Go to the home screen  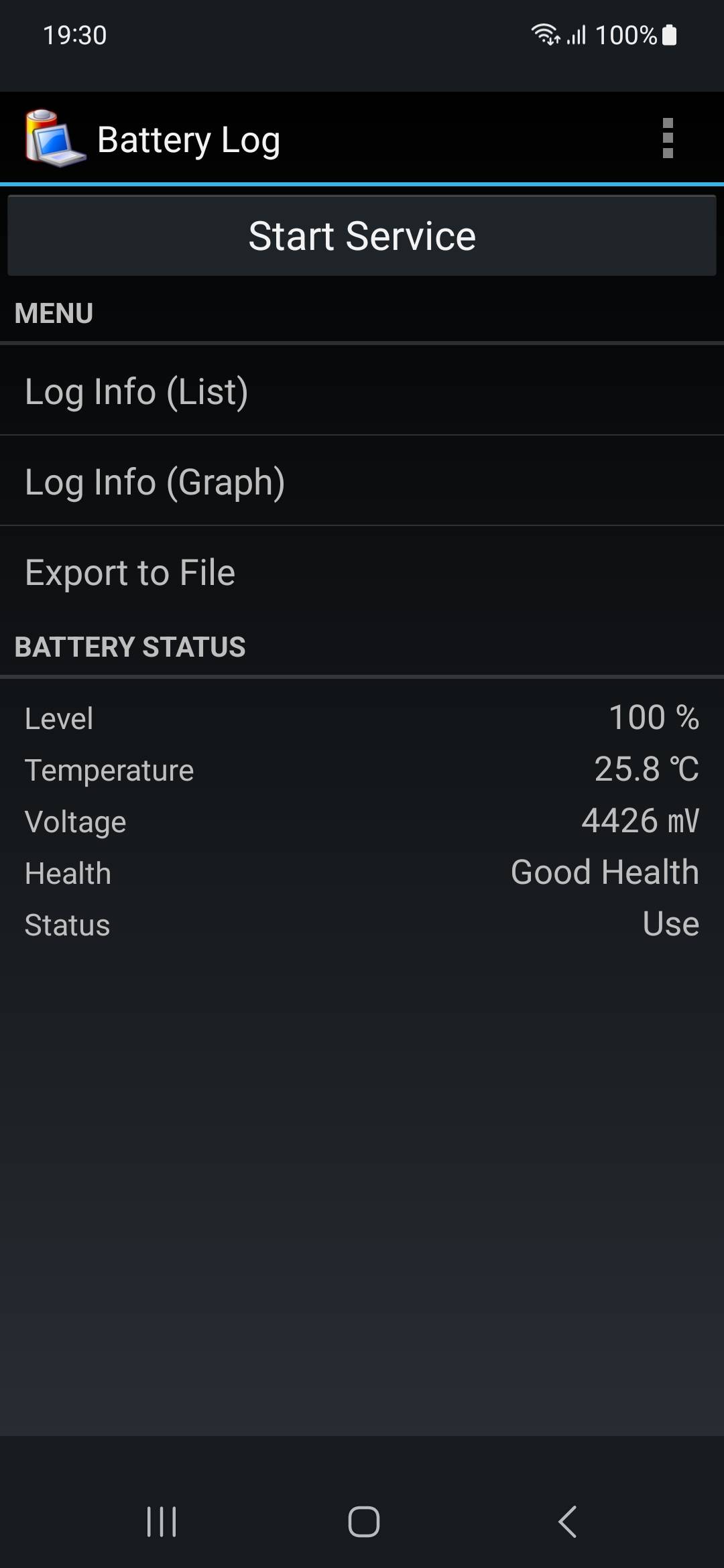click(x=363, y=1521)
